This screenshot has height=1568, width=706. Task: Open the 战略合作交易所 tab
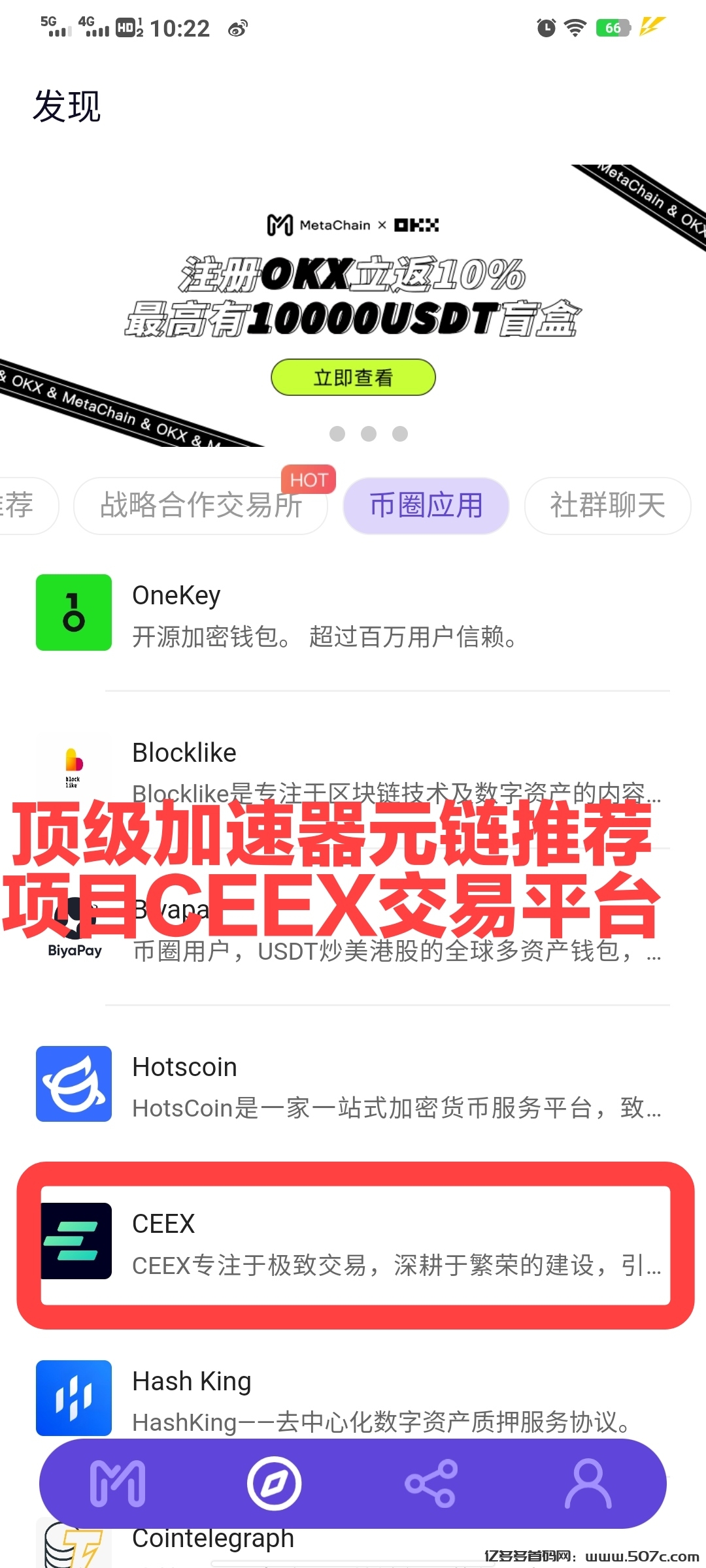201,506
